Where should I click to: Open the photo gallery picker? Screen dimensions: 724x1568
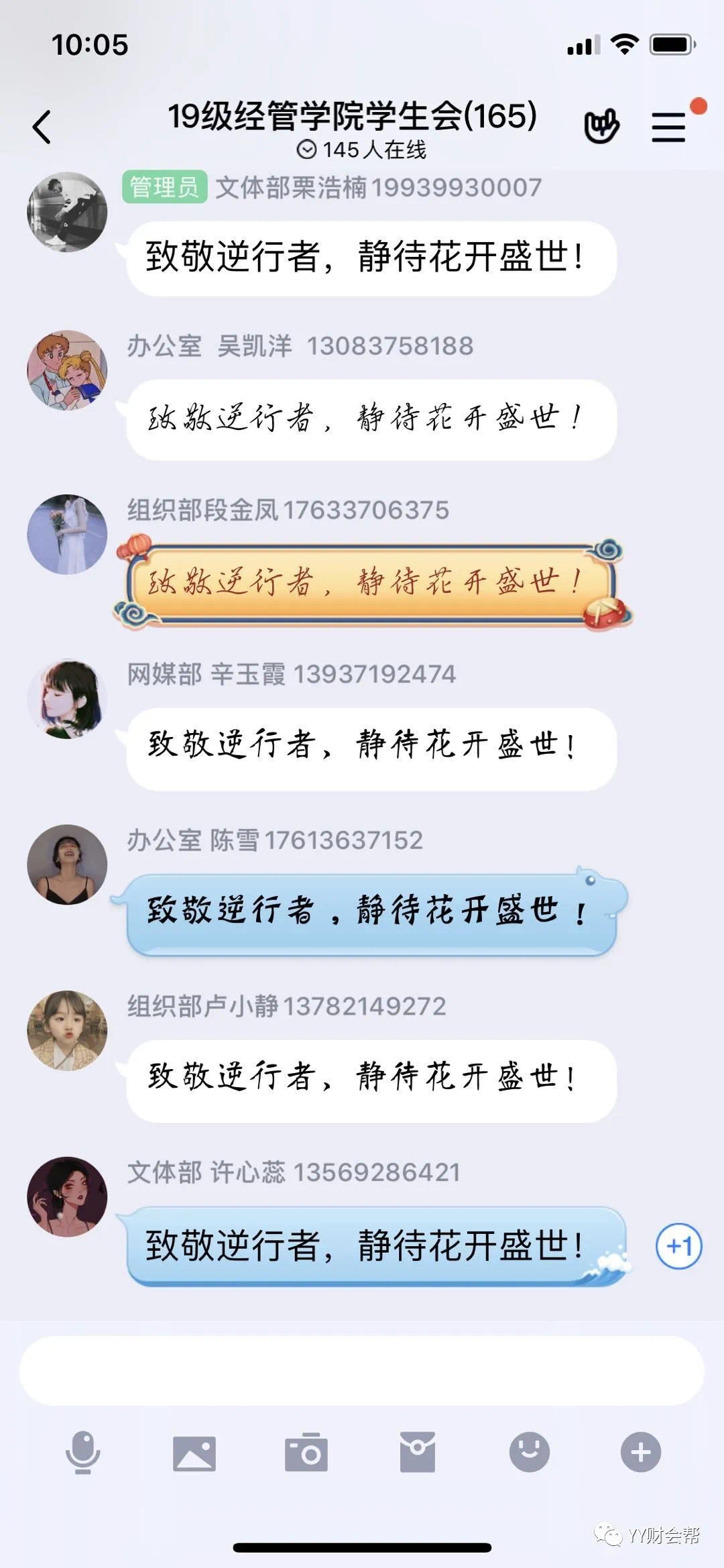(x=194, y=1453)
